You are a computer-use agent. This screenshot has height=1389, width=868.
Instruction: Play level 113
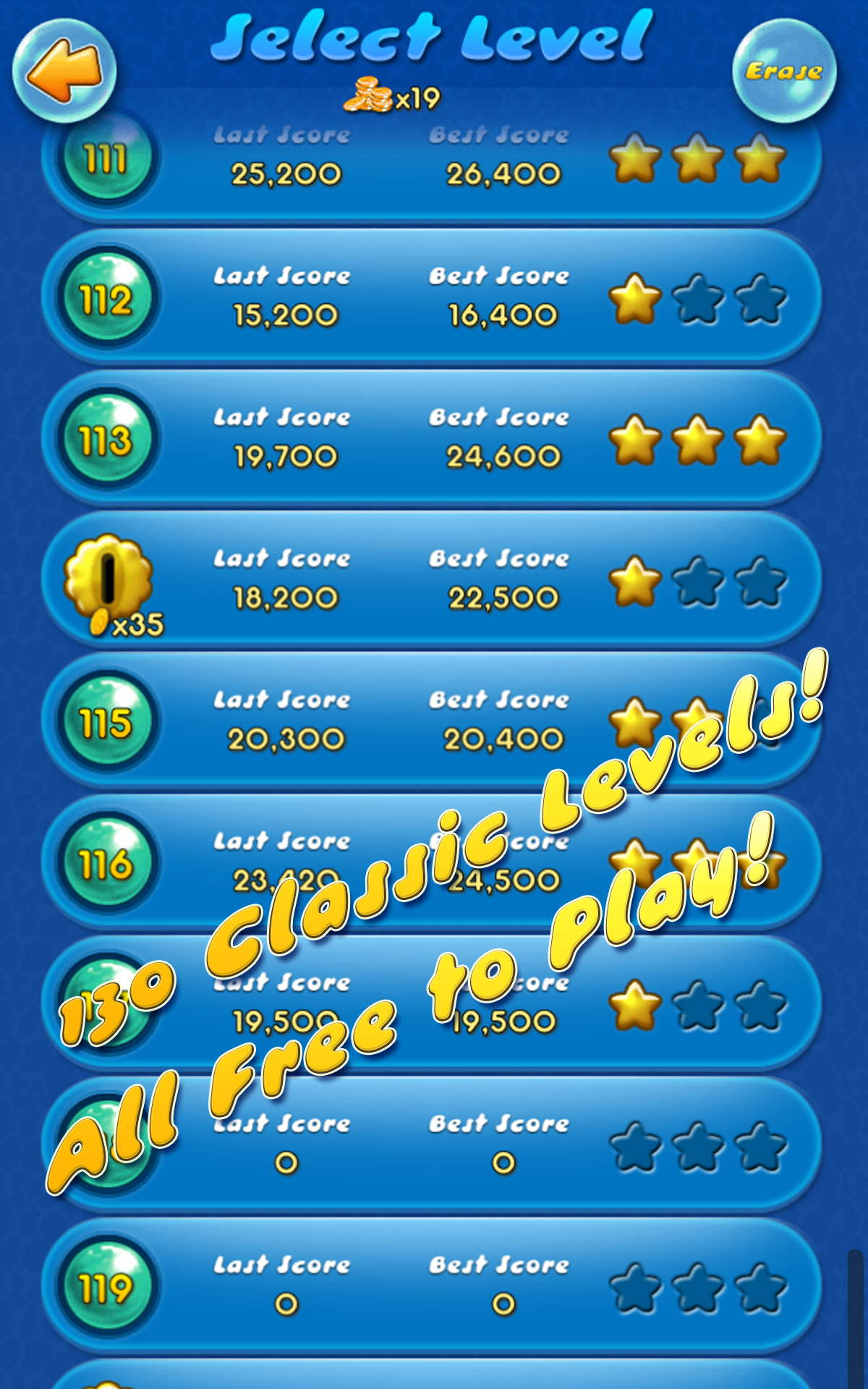[x=107, y=439]
